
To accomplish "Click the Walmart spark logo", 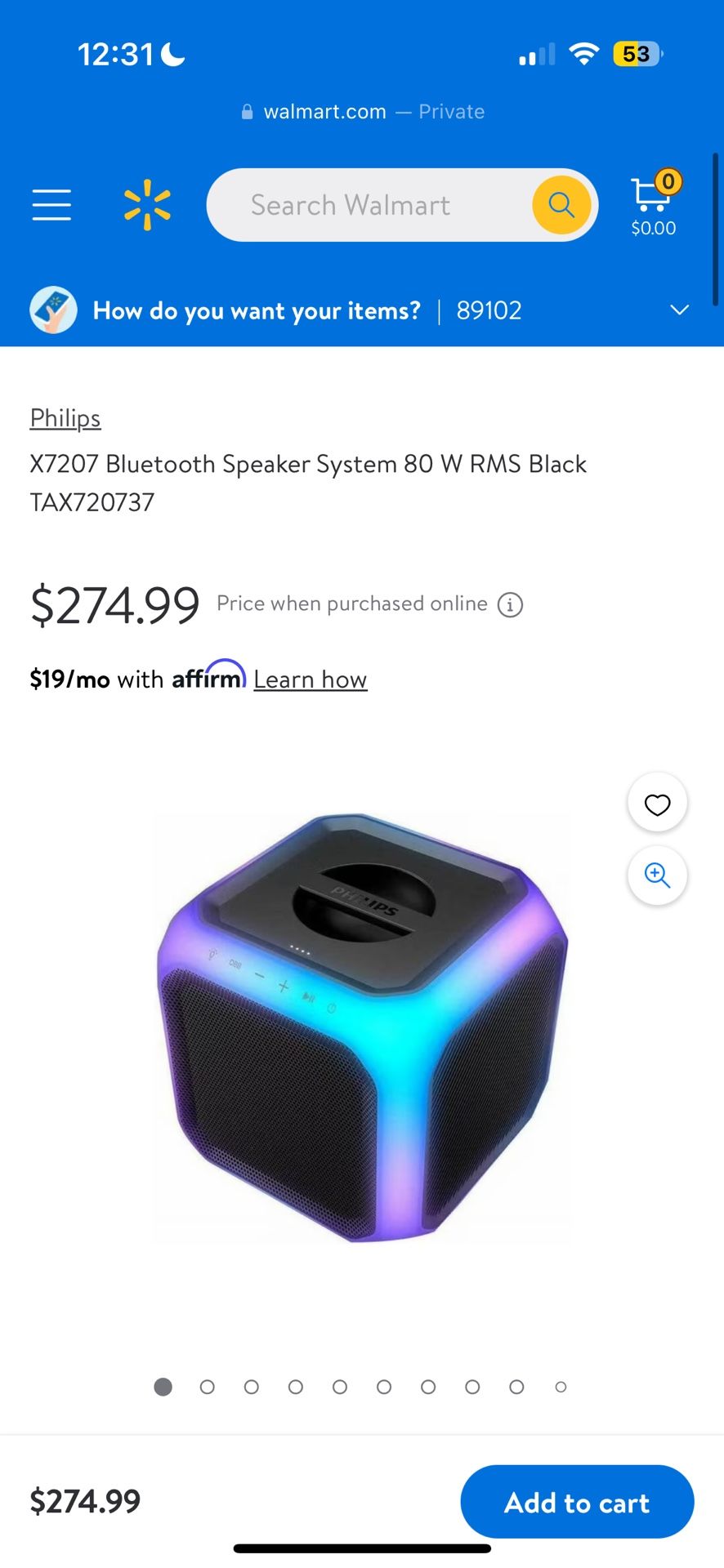I will [147, 204].
